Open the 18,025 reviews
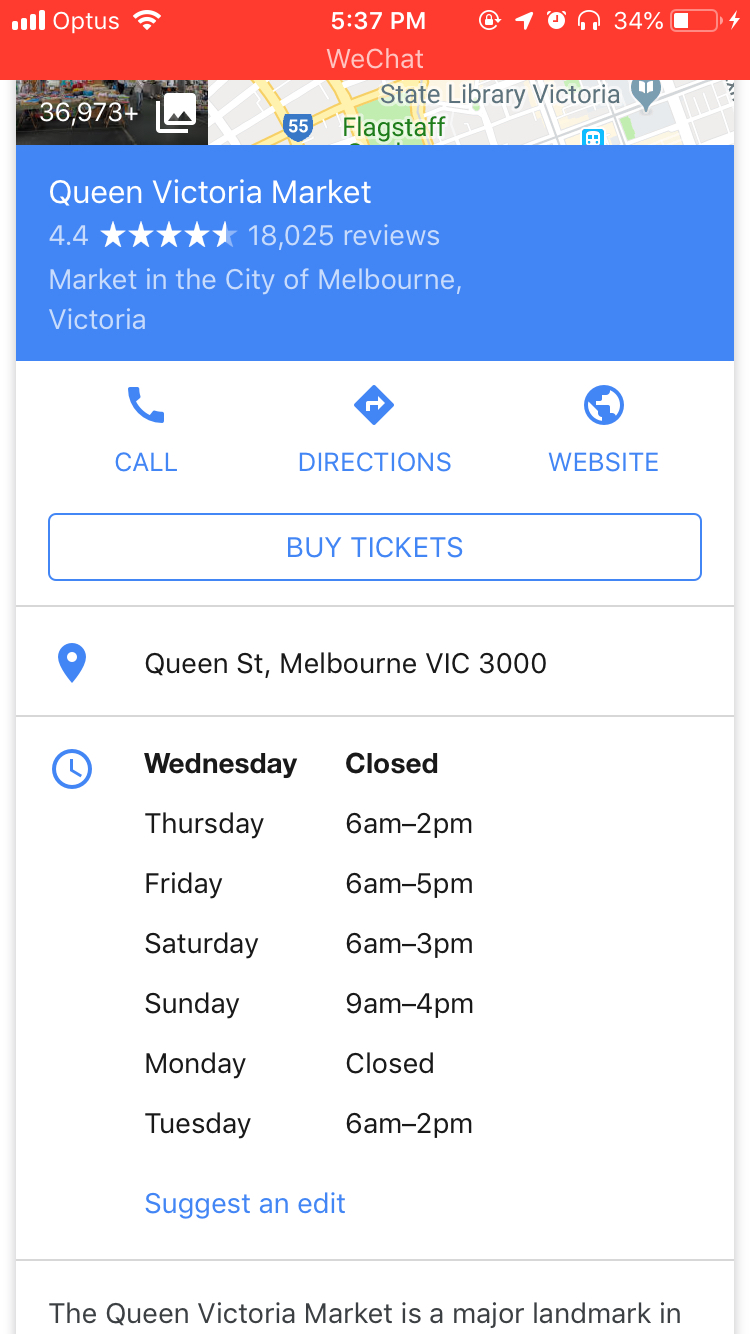Image resolution: width=750 pixels, height=1334 pixels. (x=343, y=236)
